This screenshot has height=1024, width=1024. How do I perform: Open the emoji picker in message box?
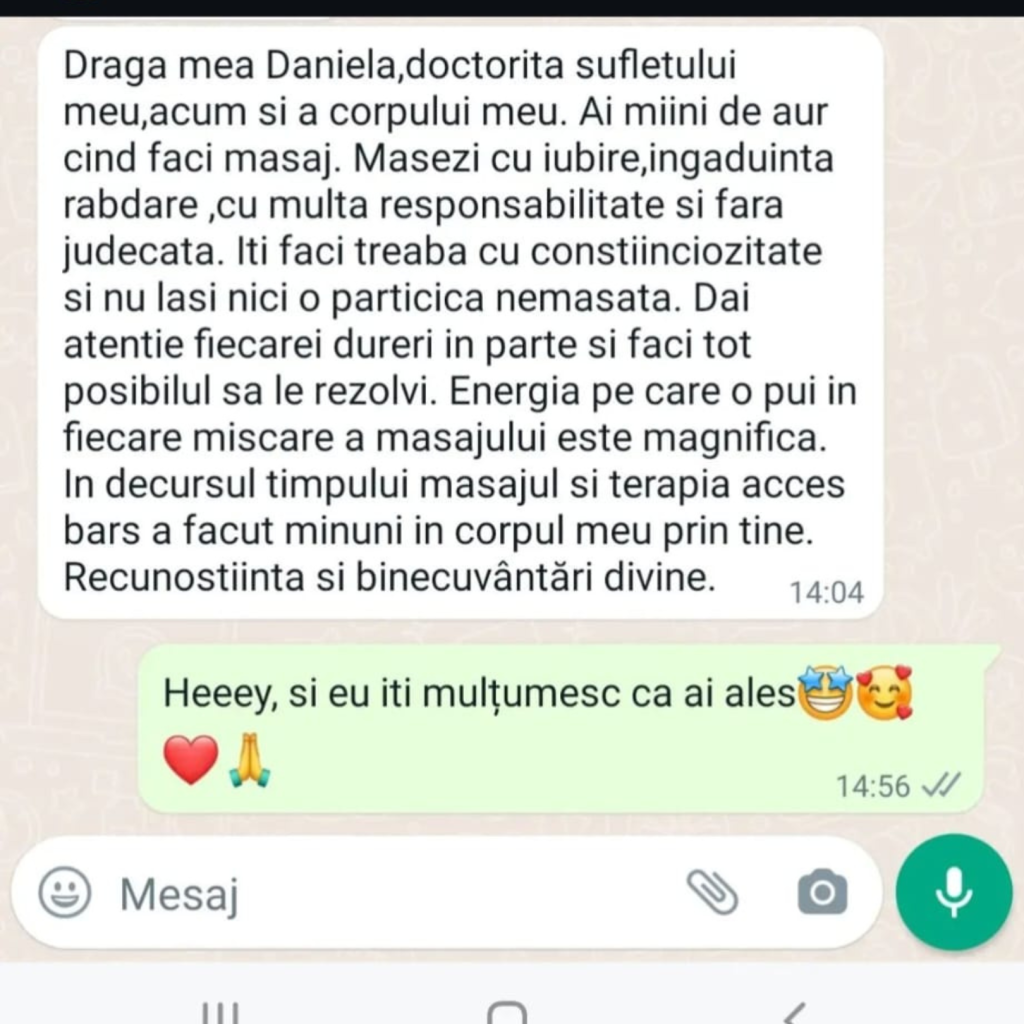click(65, 892)
